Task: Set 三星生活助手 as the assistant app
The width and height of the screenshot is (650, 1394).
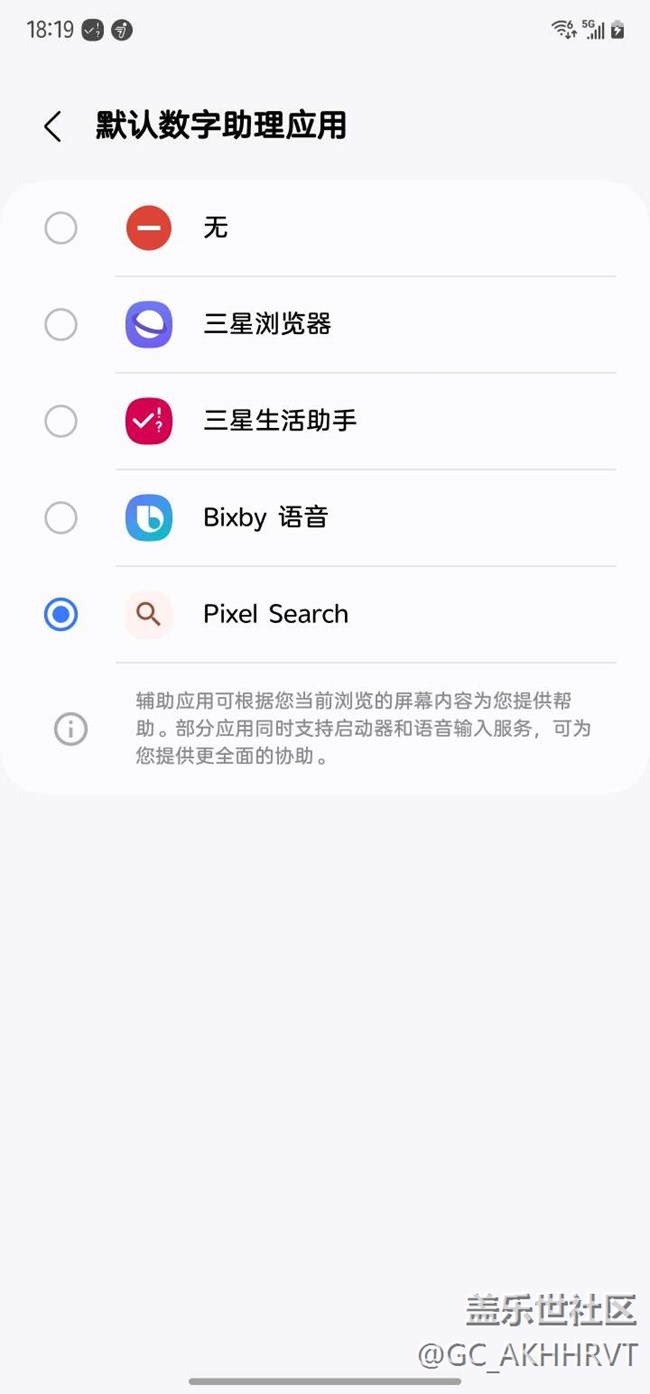Action: click(61, 421)
